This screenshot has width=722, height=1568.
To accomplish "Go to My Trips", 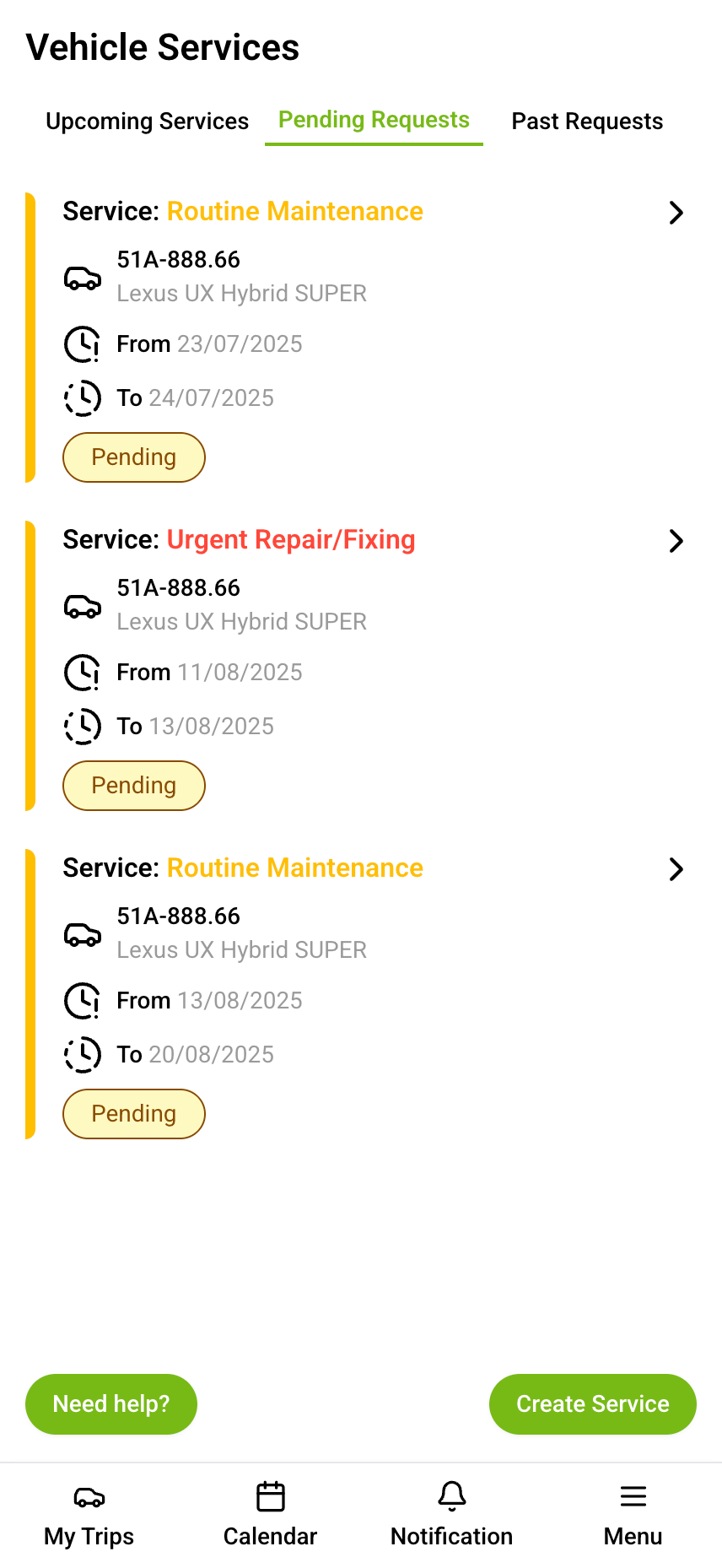I will pos(89,1516).
